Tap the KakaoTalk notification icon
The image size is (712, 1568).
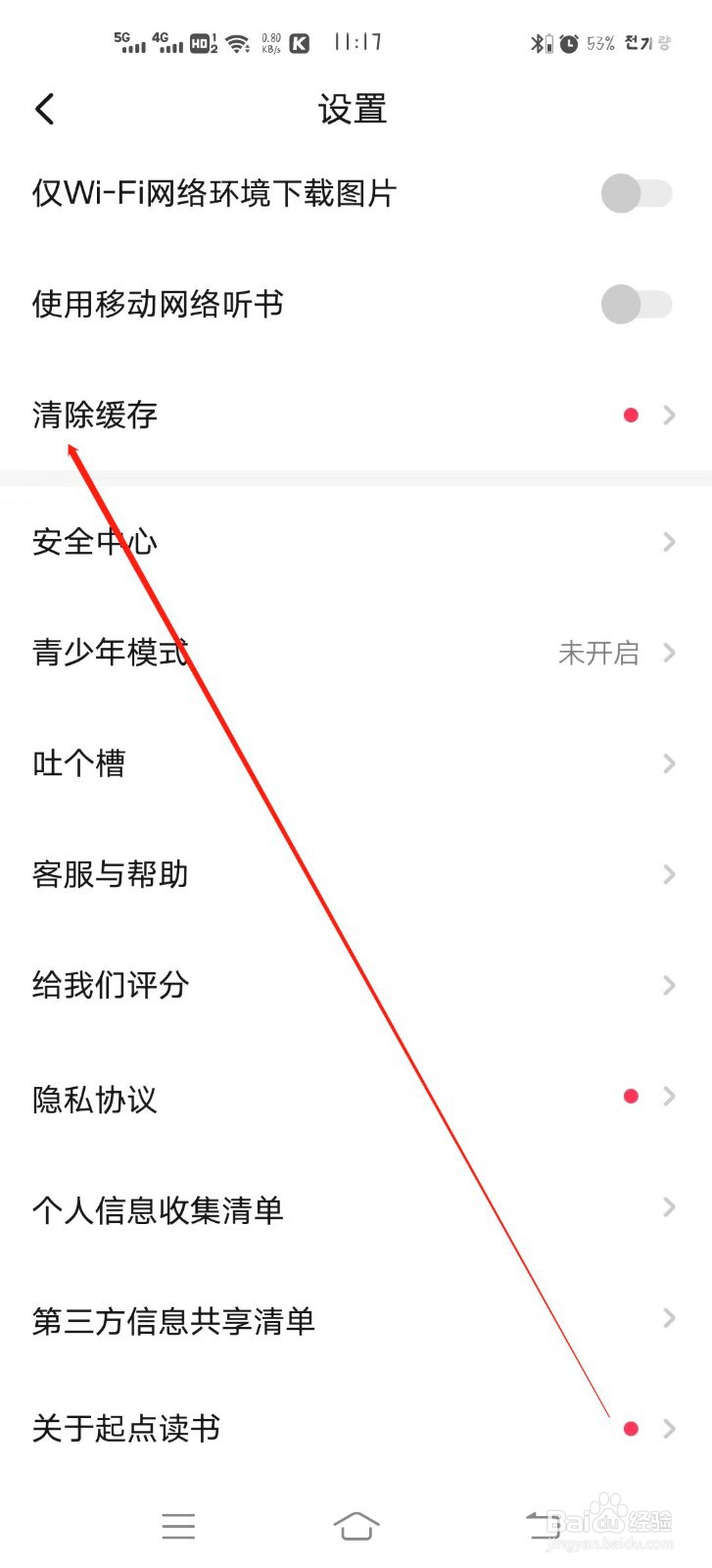click(299, 42)
